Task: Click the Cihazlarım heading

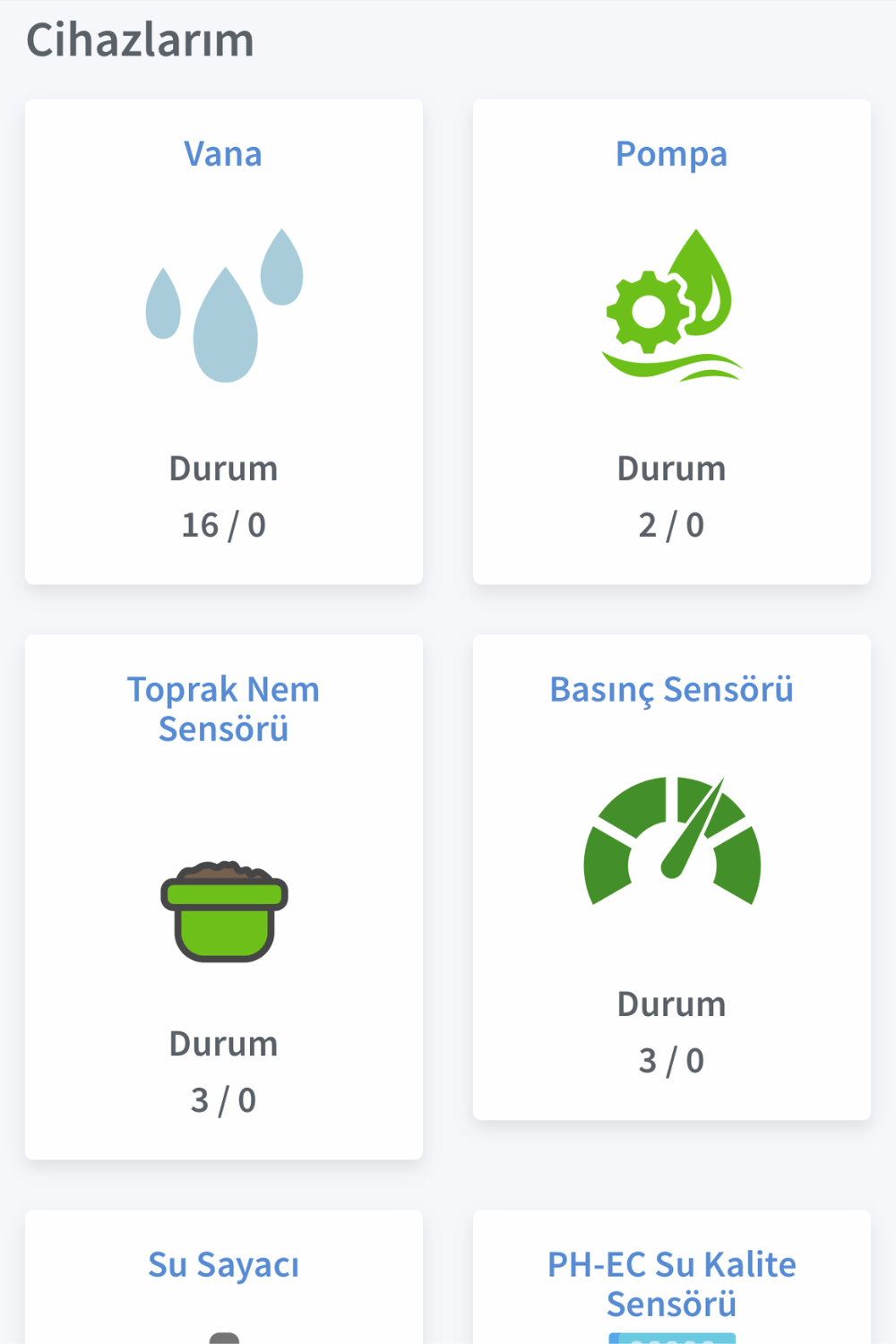Action: (141, 39)
